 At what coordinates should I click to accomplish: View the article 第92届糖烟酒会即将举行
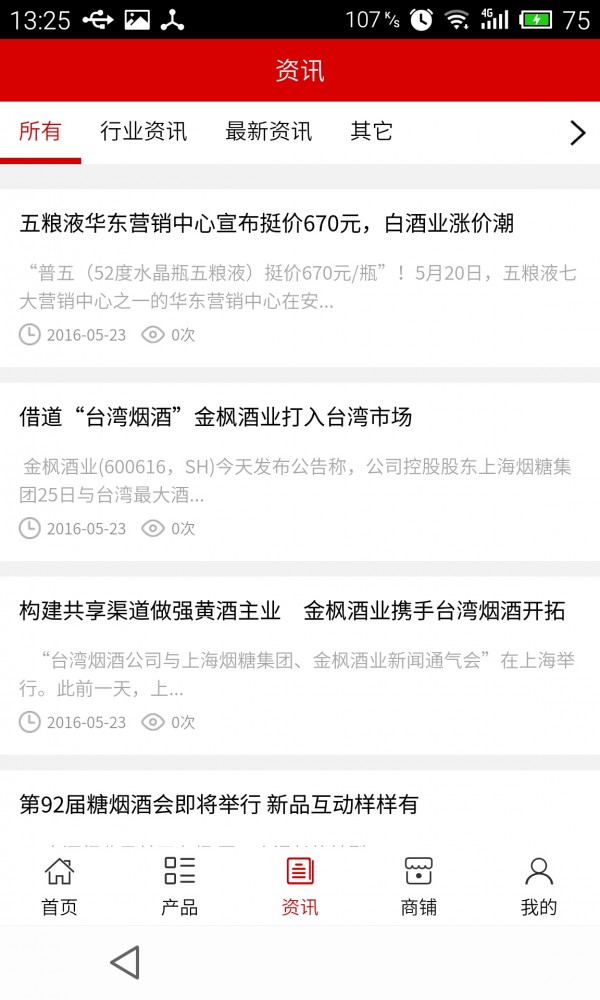[219, 804]
